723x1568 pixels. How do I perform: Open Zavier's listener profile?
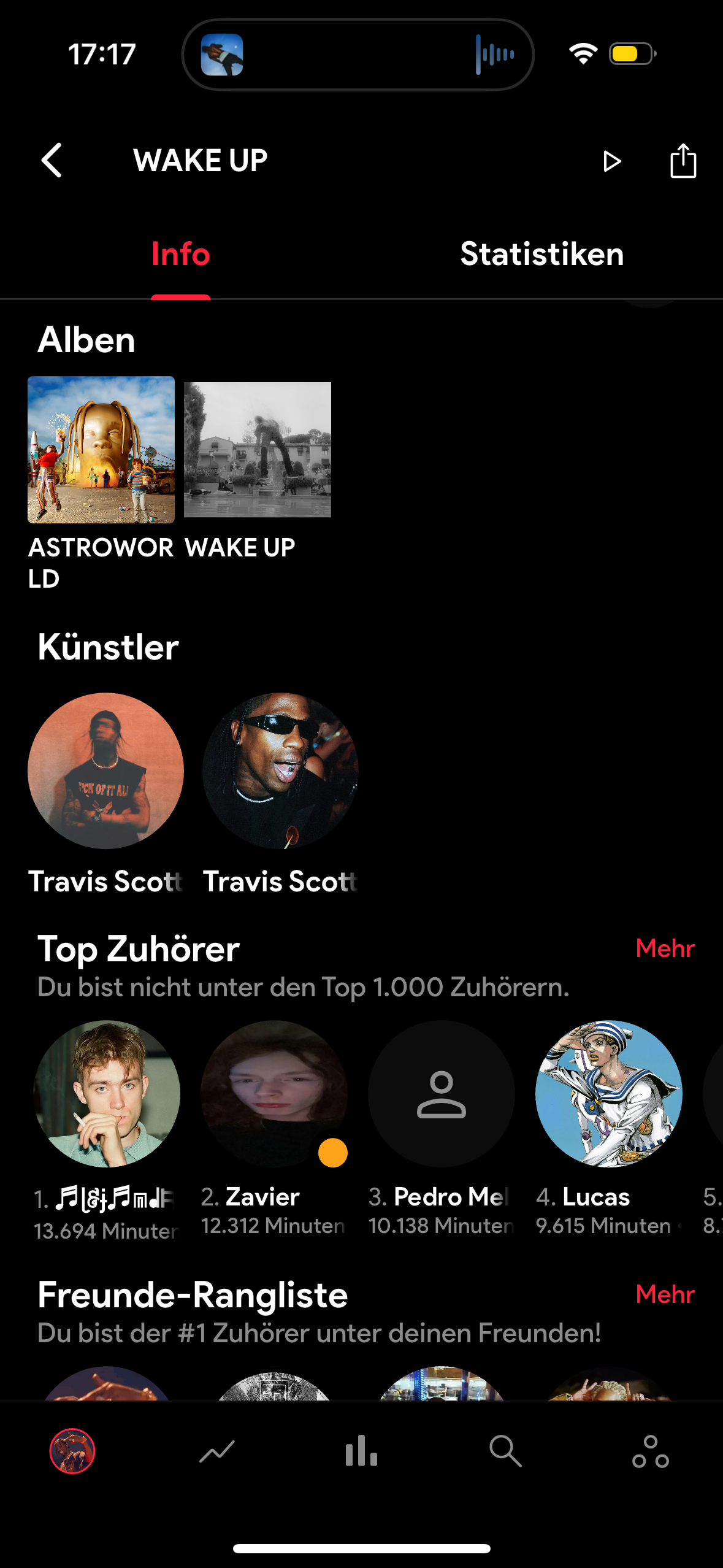pos(274,1094)
